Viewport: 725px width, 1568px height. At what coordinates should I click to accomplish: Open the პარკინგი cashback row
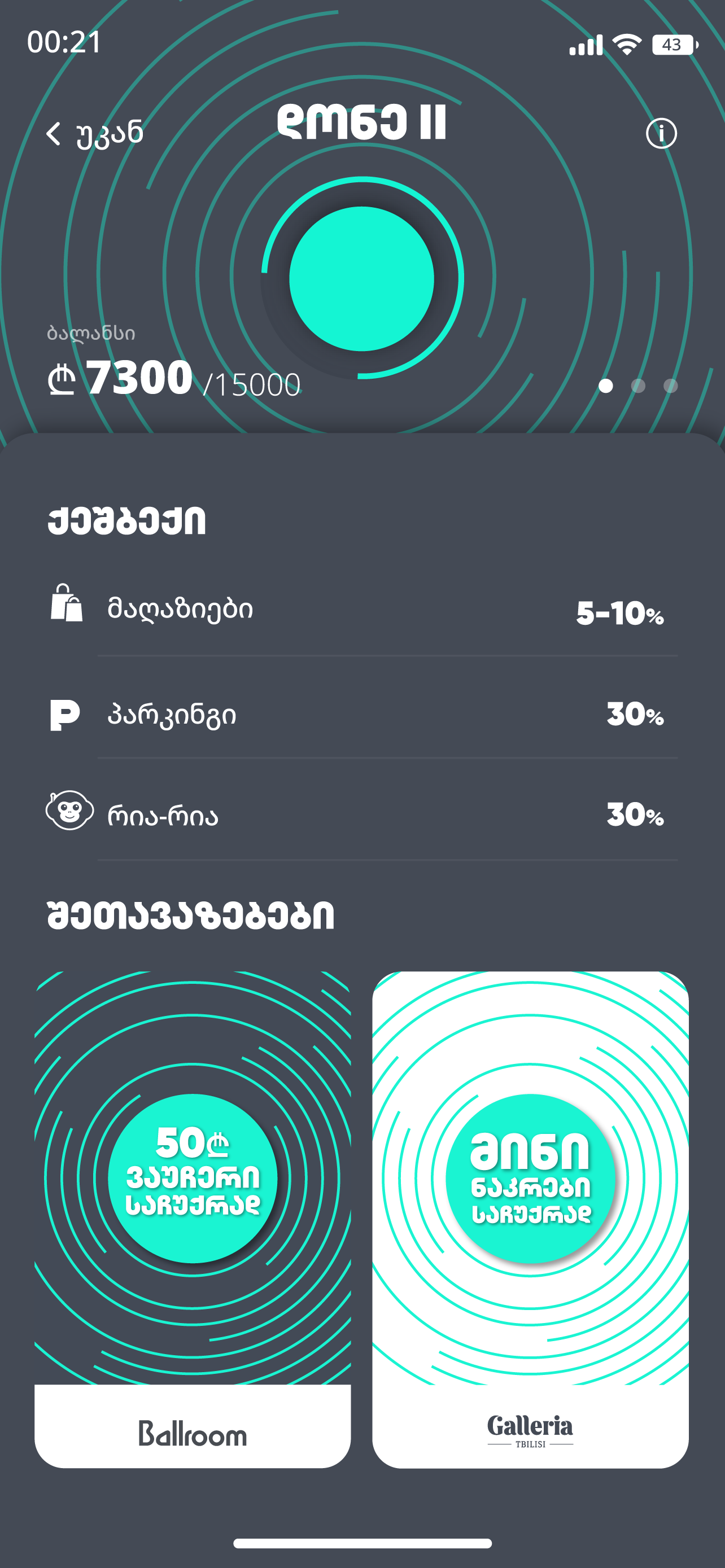362,714
